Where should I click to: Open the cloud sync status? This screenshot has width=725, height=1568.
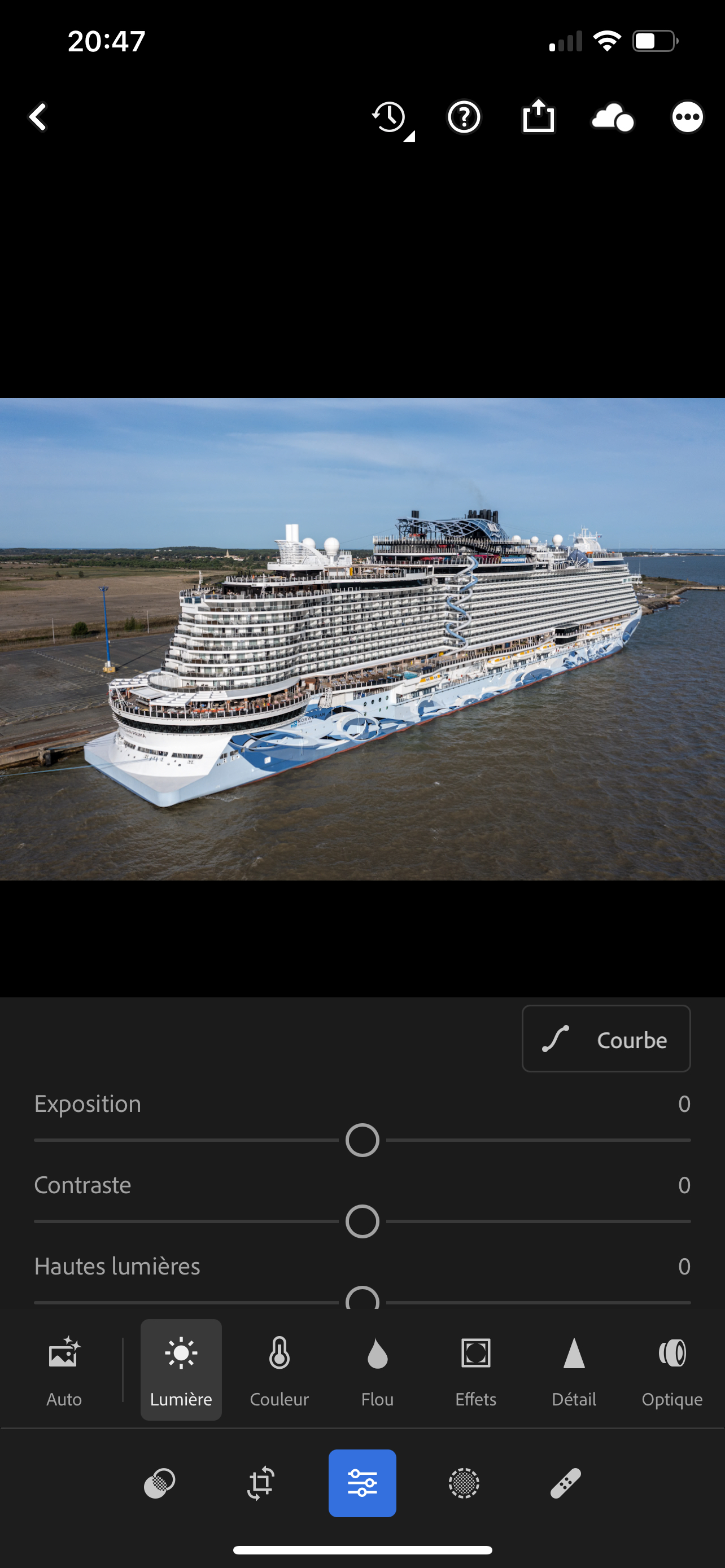coord(613,117)
